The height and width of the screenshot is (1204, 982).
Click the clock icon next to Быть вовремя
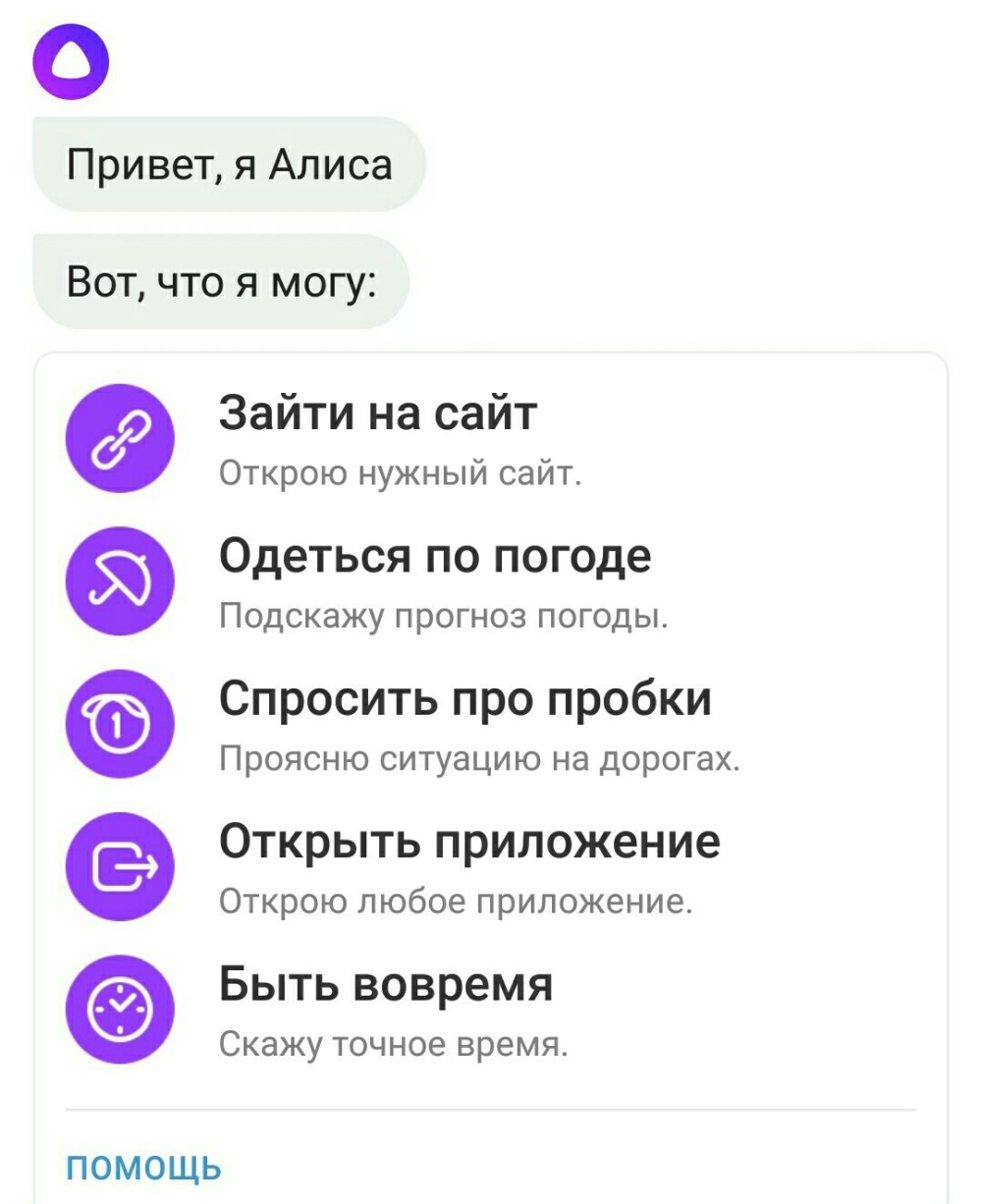[x=121, y=1007]
